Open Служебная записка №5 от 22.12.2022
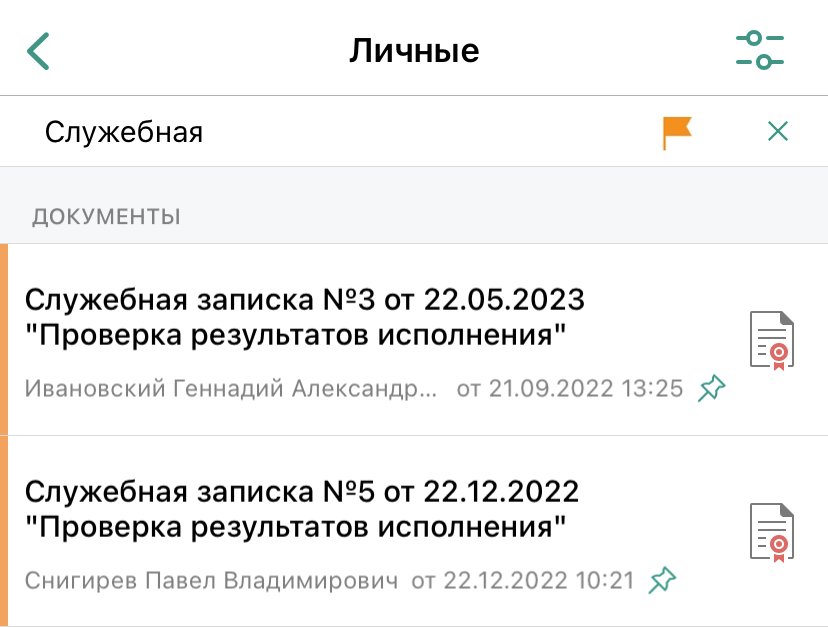Viewport: 828px width, 627px height. (x=302, y=508)
